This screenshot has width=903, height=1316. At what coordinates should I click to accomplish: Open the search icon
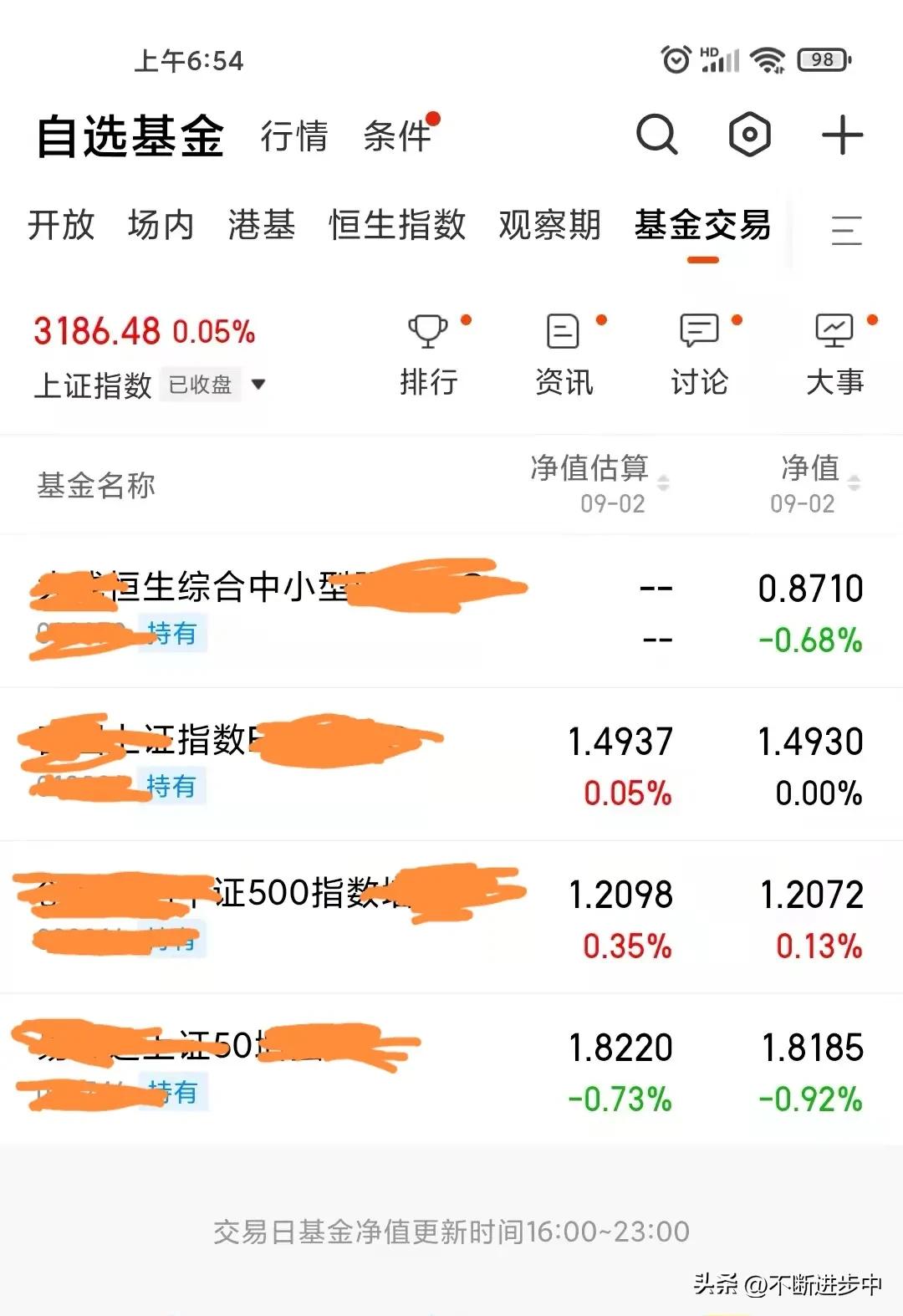657,134
